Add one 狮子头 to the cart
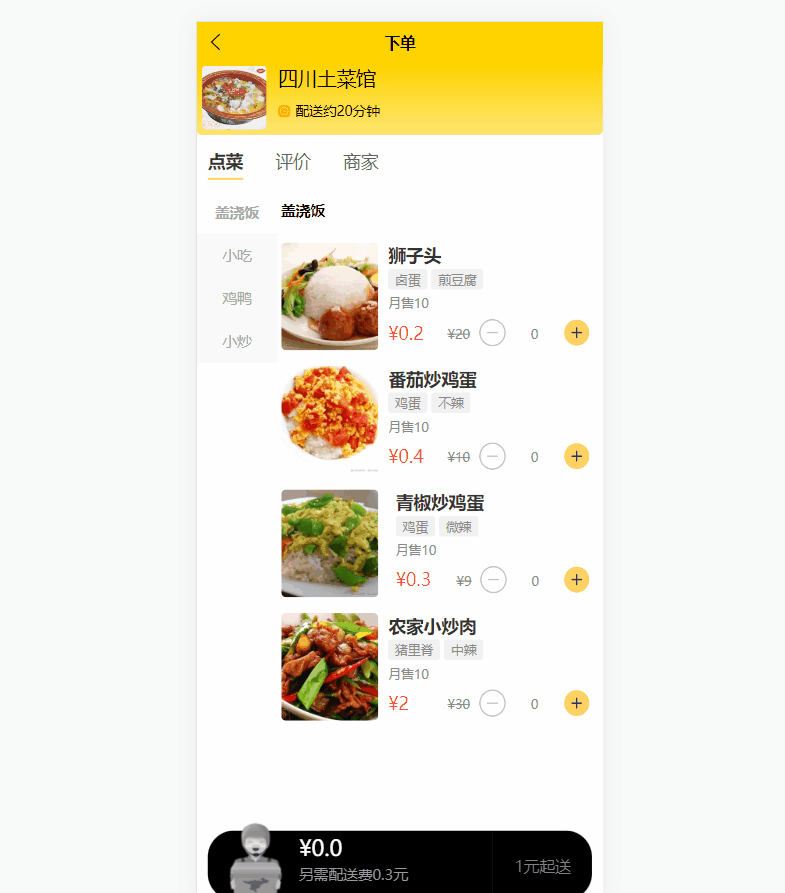785x893 pixels. pos(577,333)
